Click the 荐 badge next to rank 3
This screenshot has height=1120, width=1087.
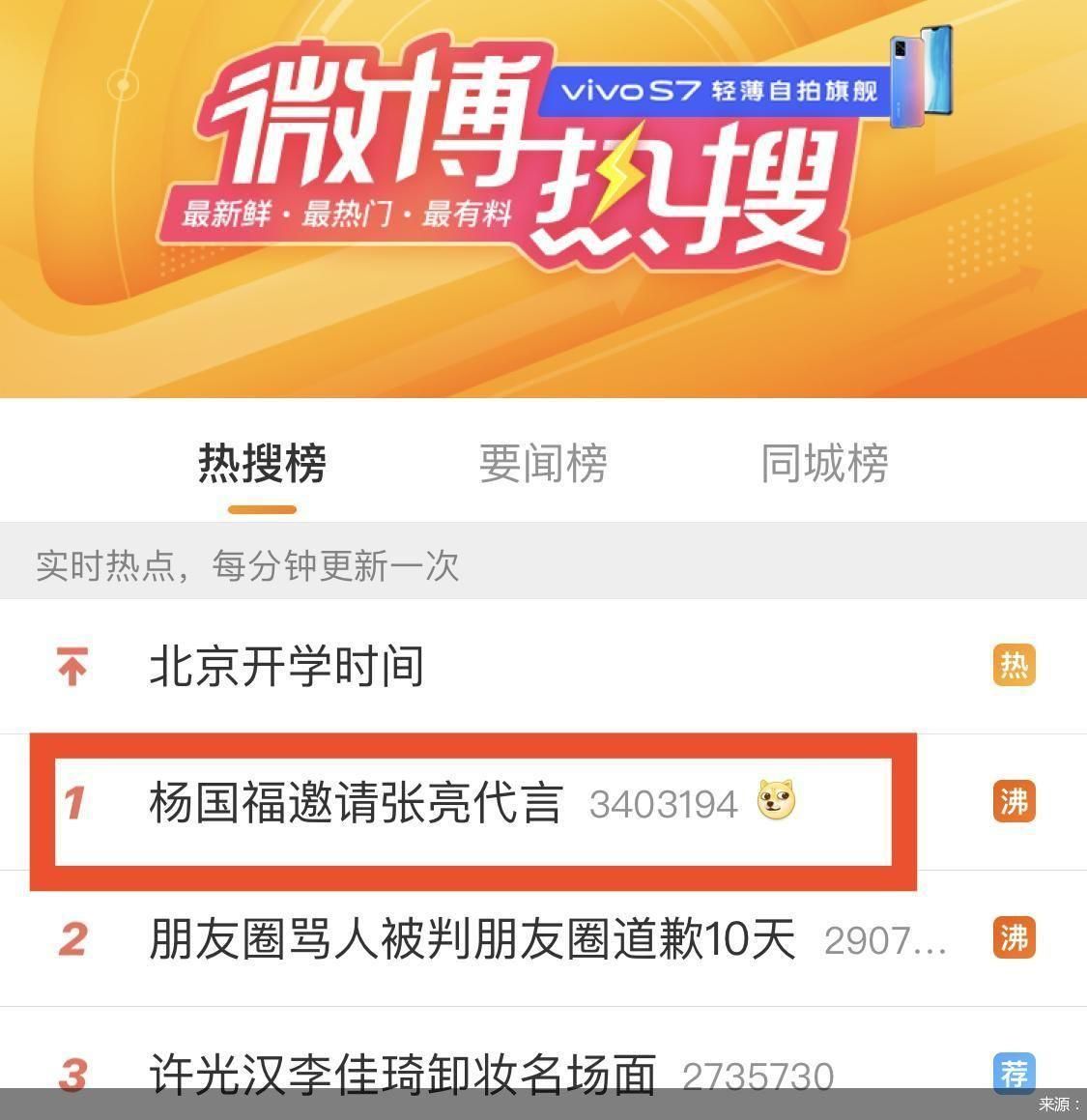click(x=1014, y=1073)
